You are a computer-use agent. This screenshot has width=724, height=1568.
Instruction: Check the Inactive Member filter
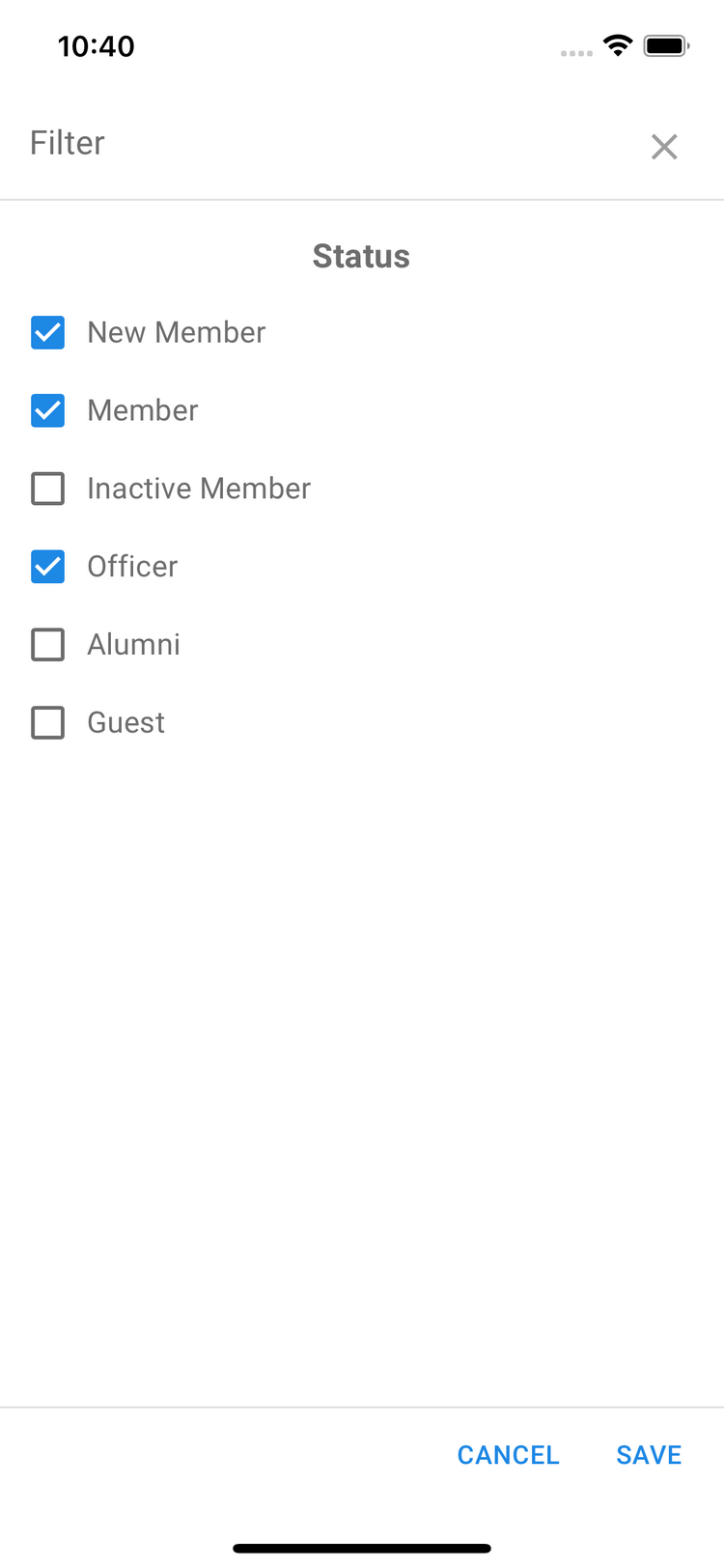coord(48,489)
